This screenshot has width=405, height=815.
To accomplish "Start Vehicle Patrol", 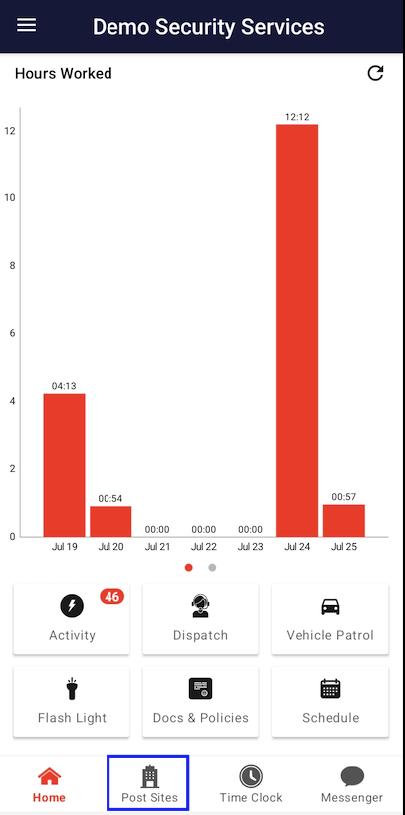I will tap(330, 619).
